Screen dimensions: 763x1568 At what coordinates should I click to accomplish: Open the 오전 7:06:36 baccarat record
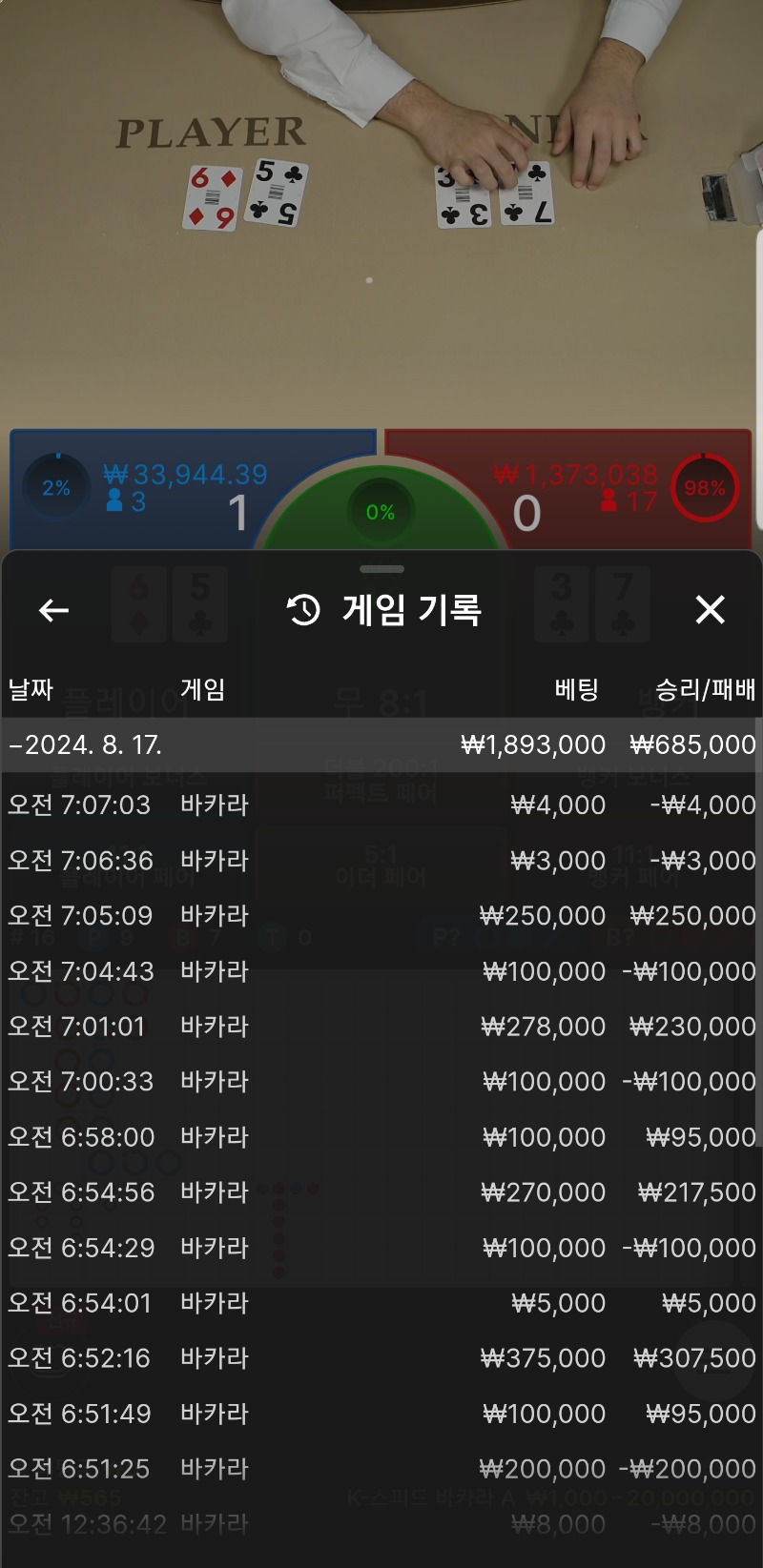point(381,861)
